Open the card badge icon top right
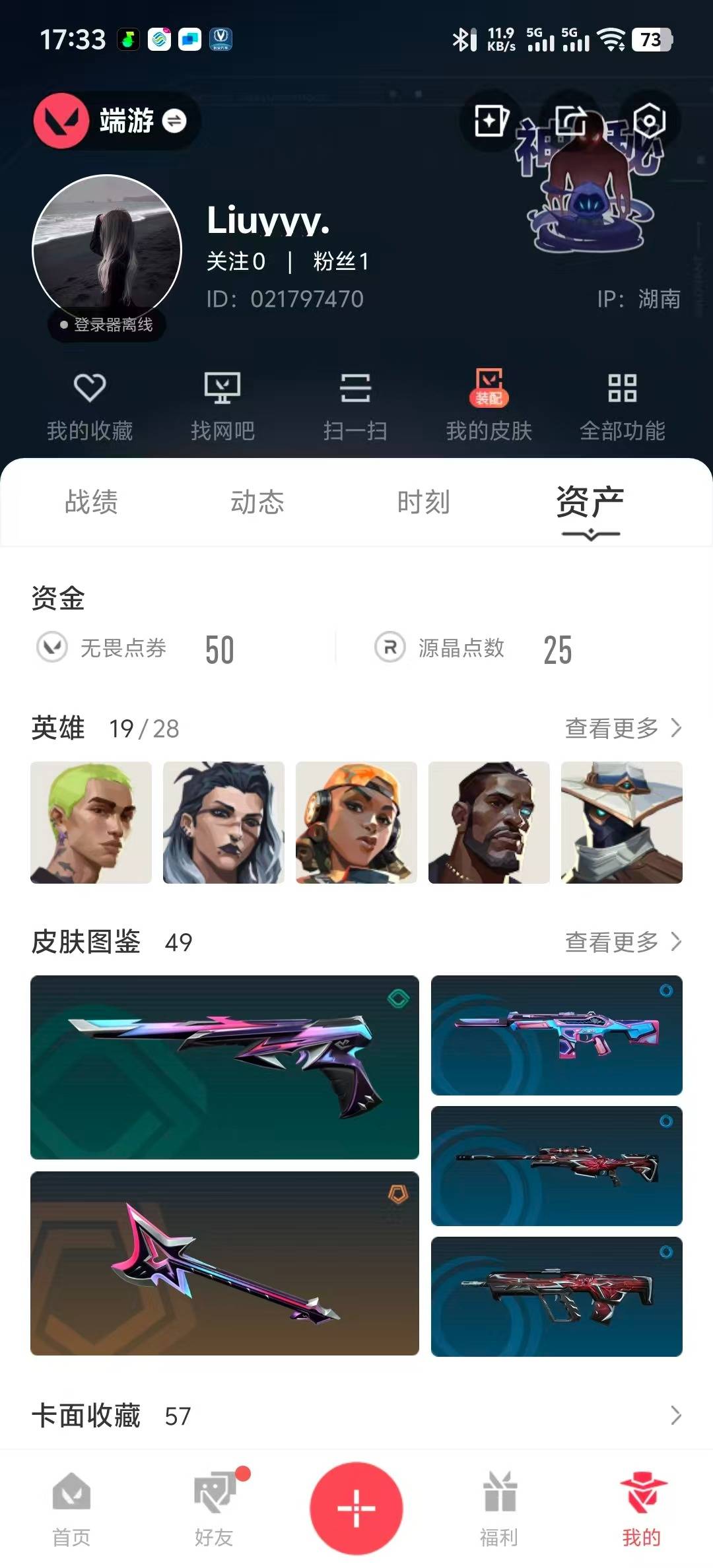The image size is (713, 1568). [x=492, y=120]
